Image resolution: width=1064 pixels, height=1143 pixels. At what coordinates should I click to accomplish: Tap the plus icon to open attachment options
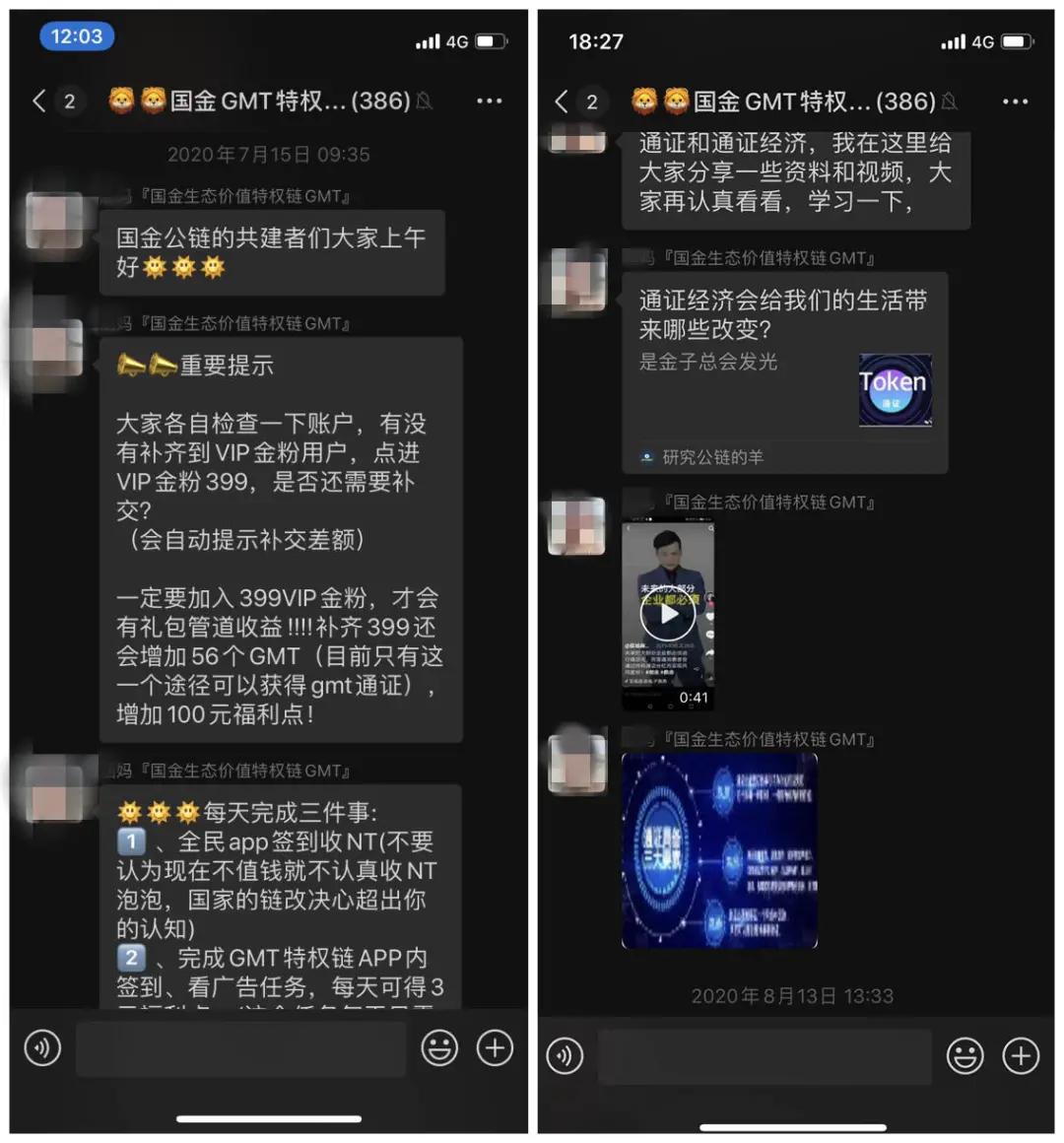pyautogui.click(x=494, y=1049)
